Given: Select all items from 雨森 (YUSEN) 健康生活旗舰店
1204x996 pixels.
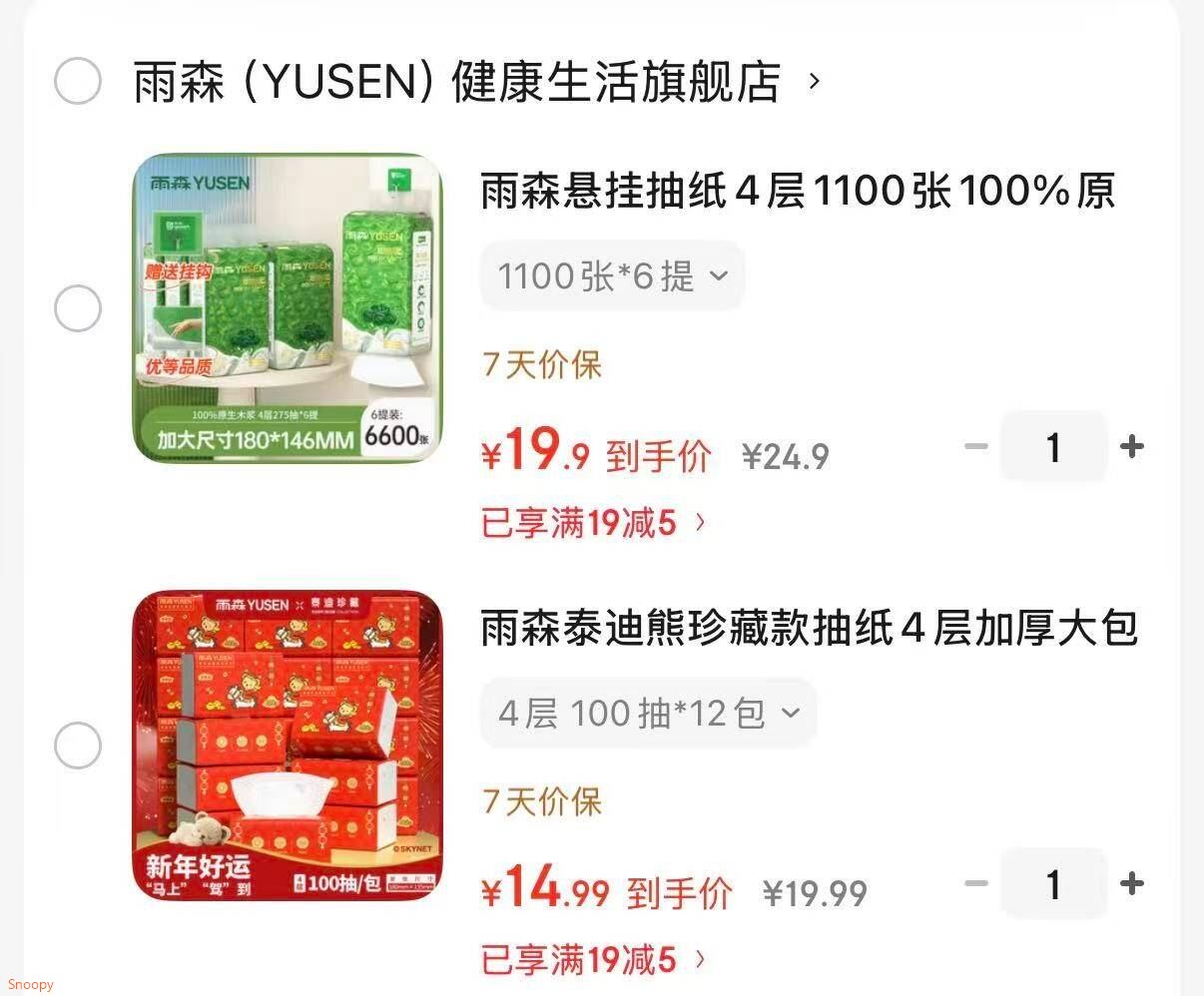Looking at the screenshot, I should click(78, 81).
